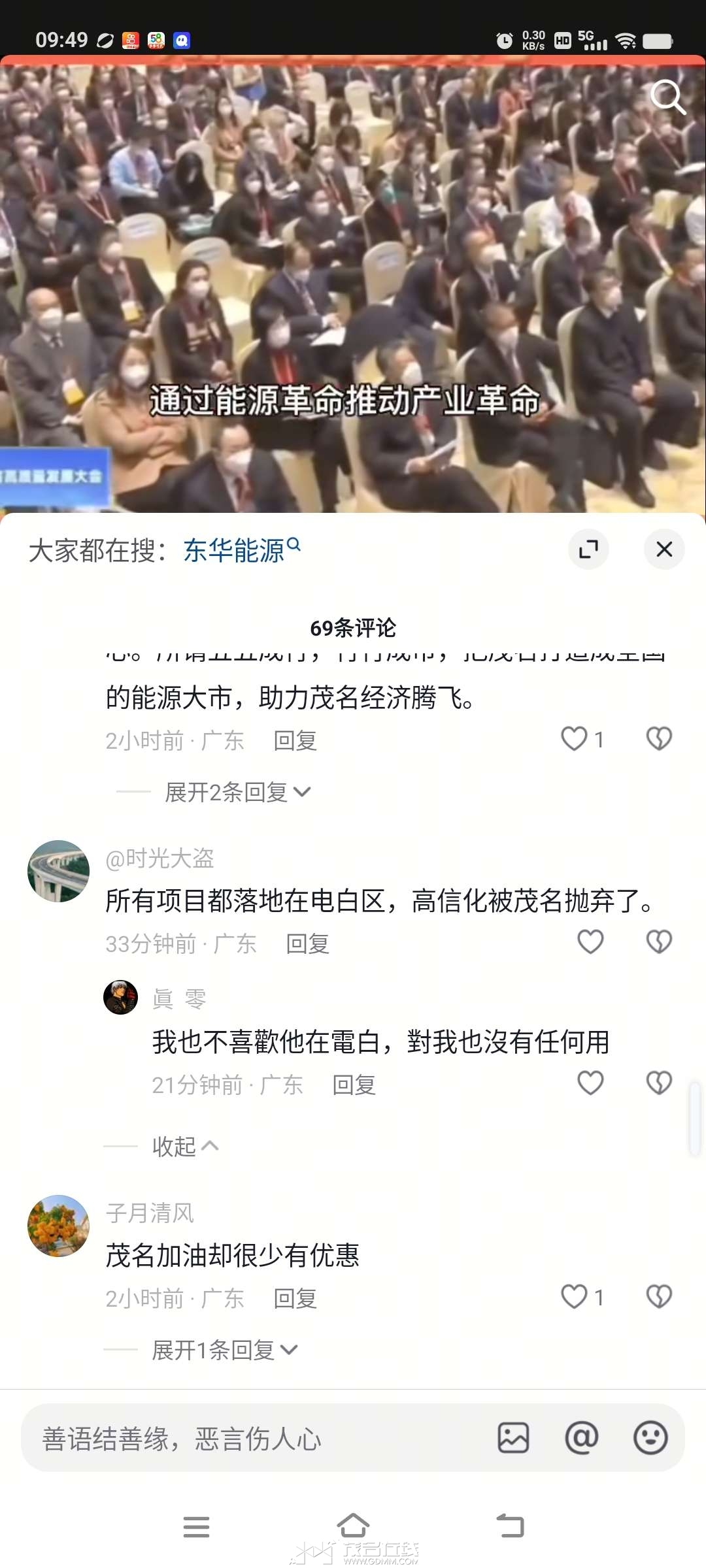The width and height of the screenshot is (706, 1568).
Task: Dislike 时光大盗's comment
Action: tap(659, 942)
